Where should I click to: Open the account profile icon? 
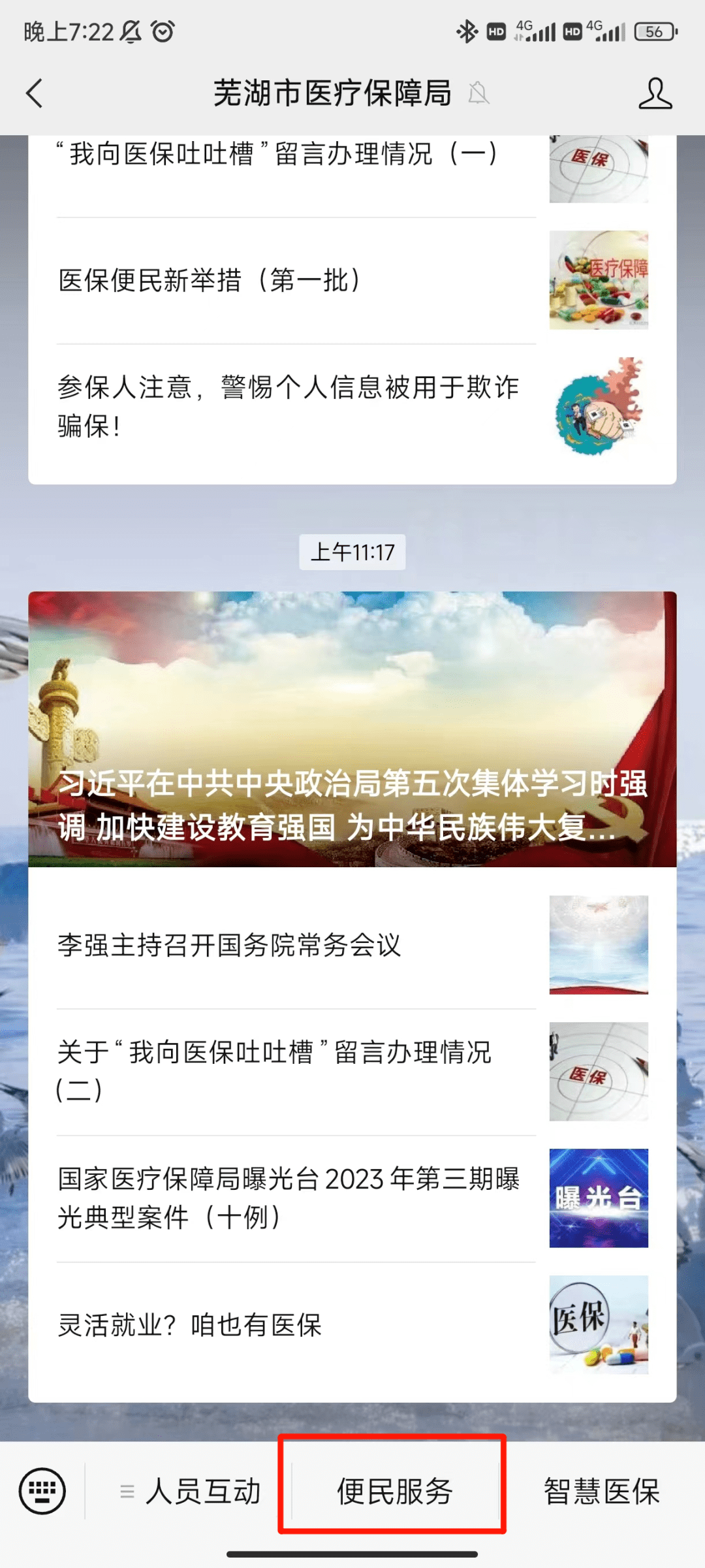[x=655, y=93]
